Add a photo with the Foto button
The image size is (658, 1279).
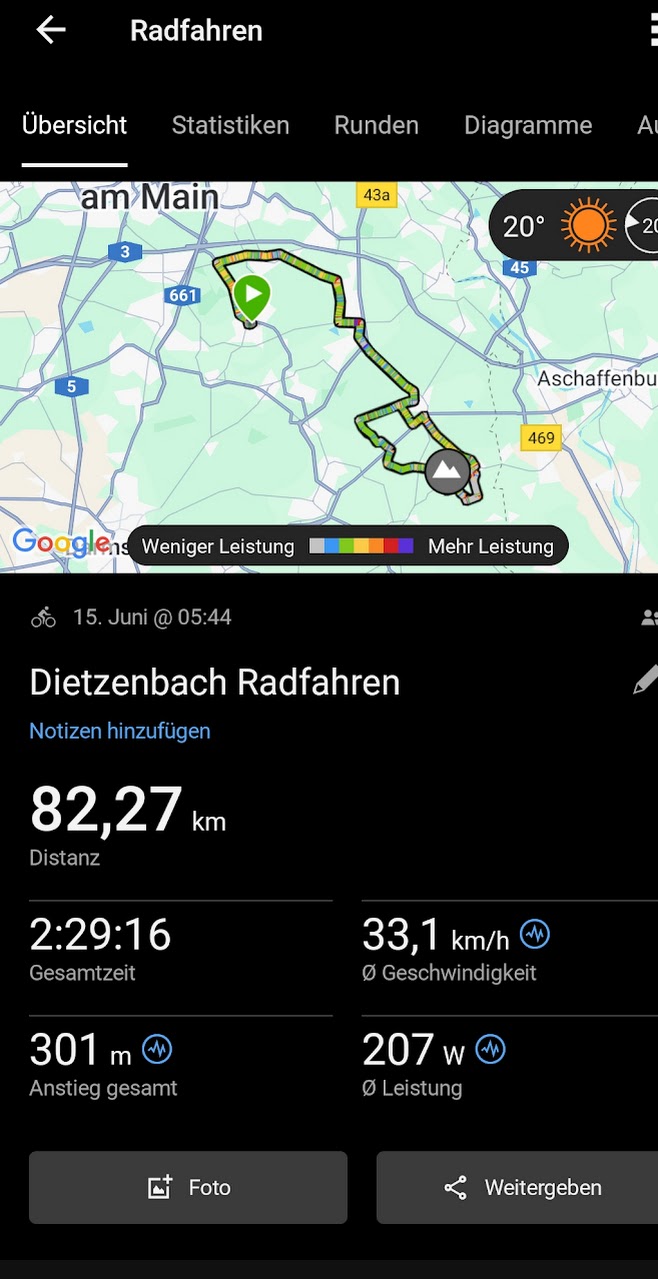click(x=188, y=1187)
